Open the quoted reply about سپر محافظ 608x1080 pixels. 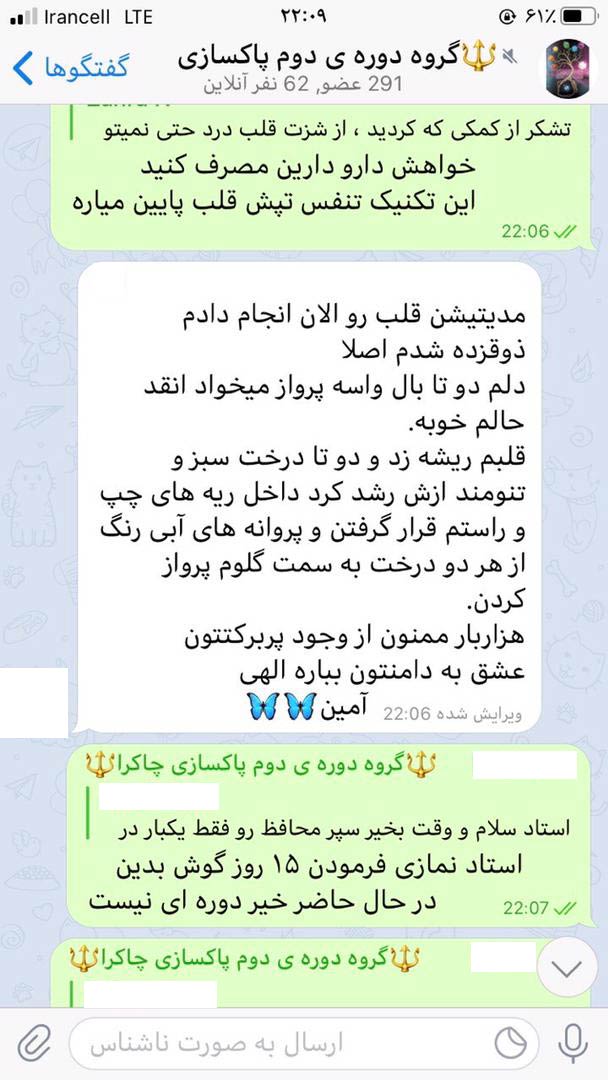(x=331, y=815)
